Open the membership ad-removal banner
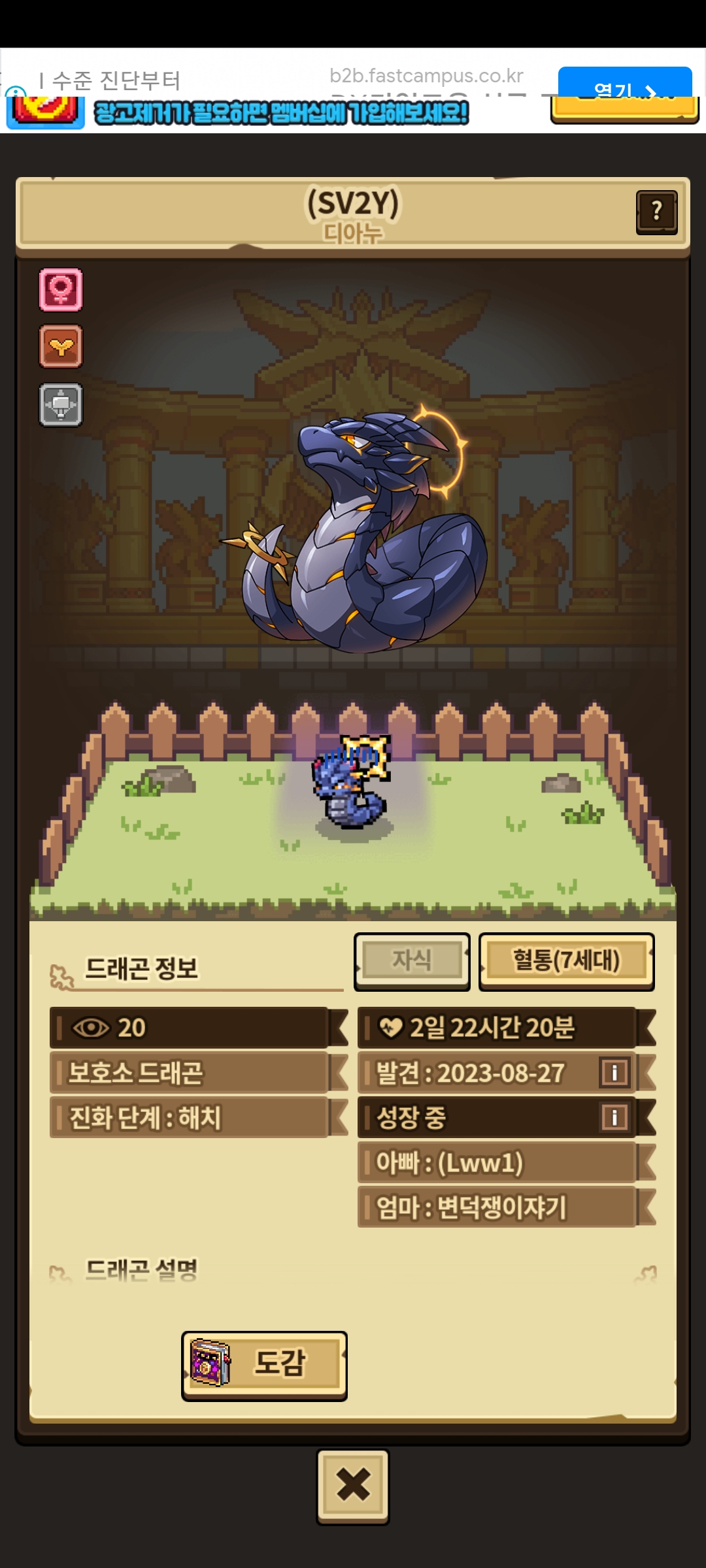This screenshot has width=706, height=1568. [281, 114]
